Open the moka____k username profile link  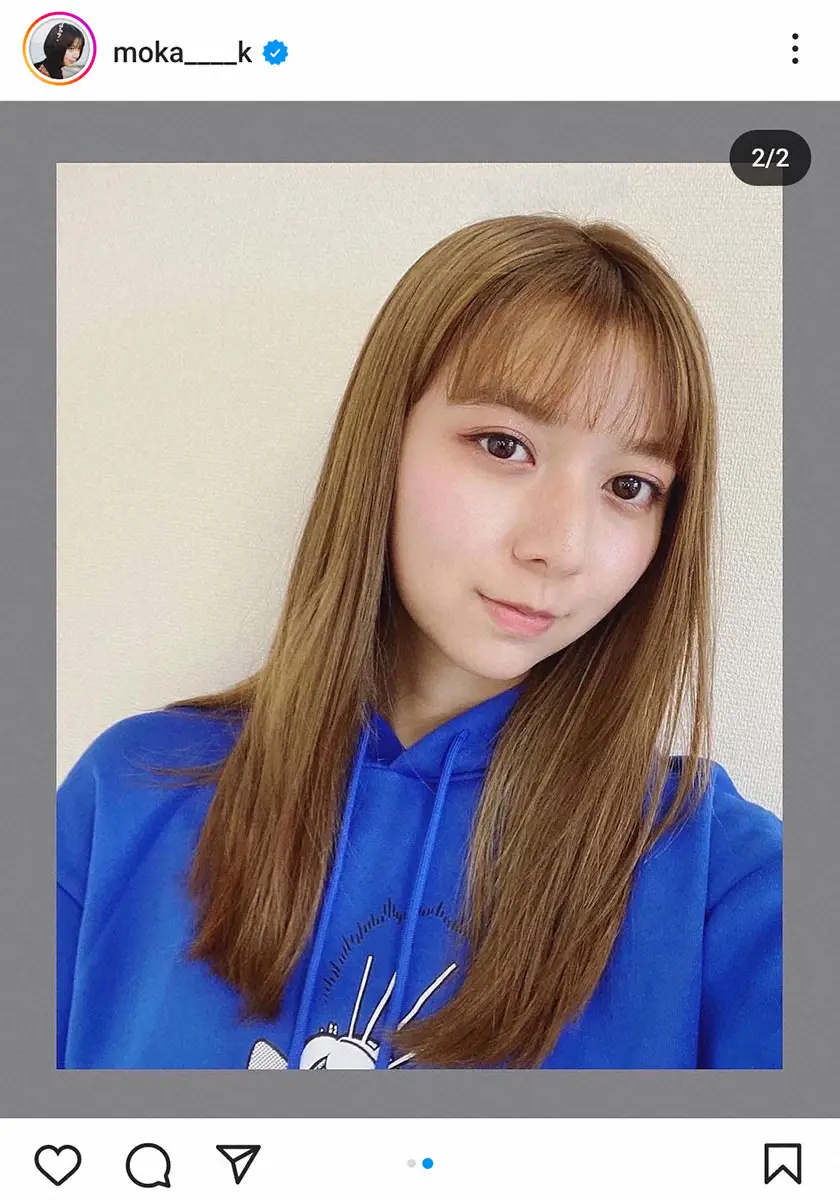pyautogui.click(x=182, y=52)
